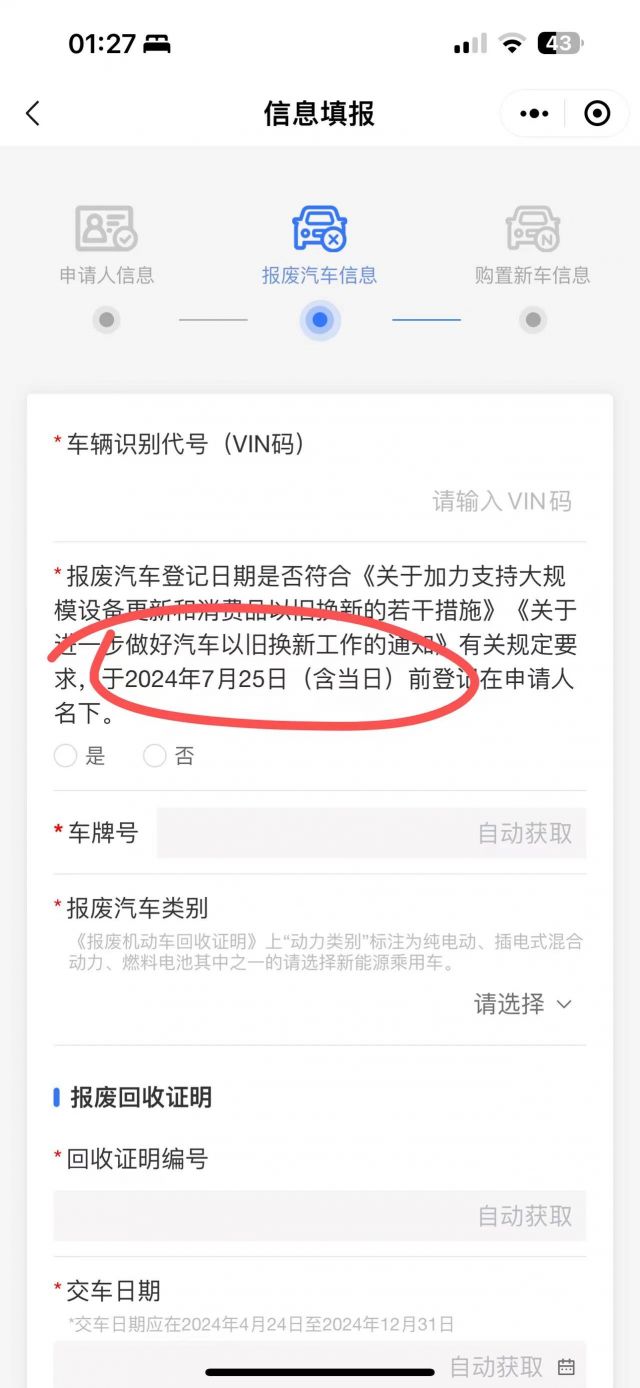The height and width of the screenshot is (1388, 640).
Task: Go to the 申请人信息 step
Action: point(106,245)
